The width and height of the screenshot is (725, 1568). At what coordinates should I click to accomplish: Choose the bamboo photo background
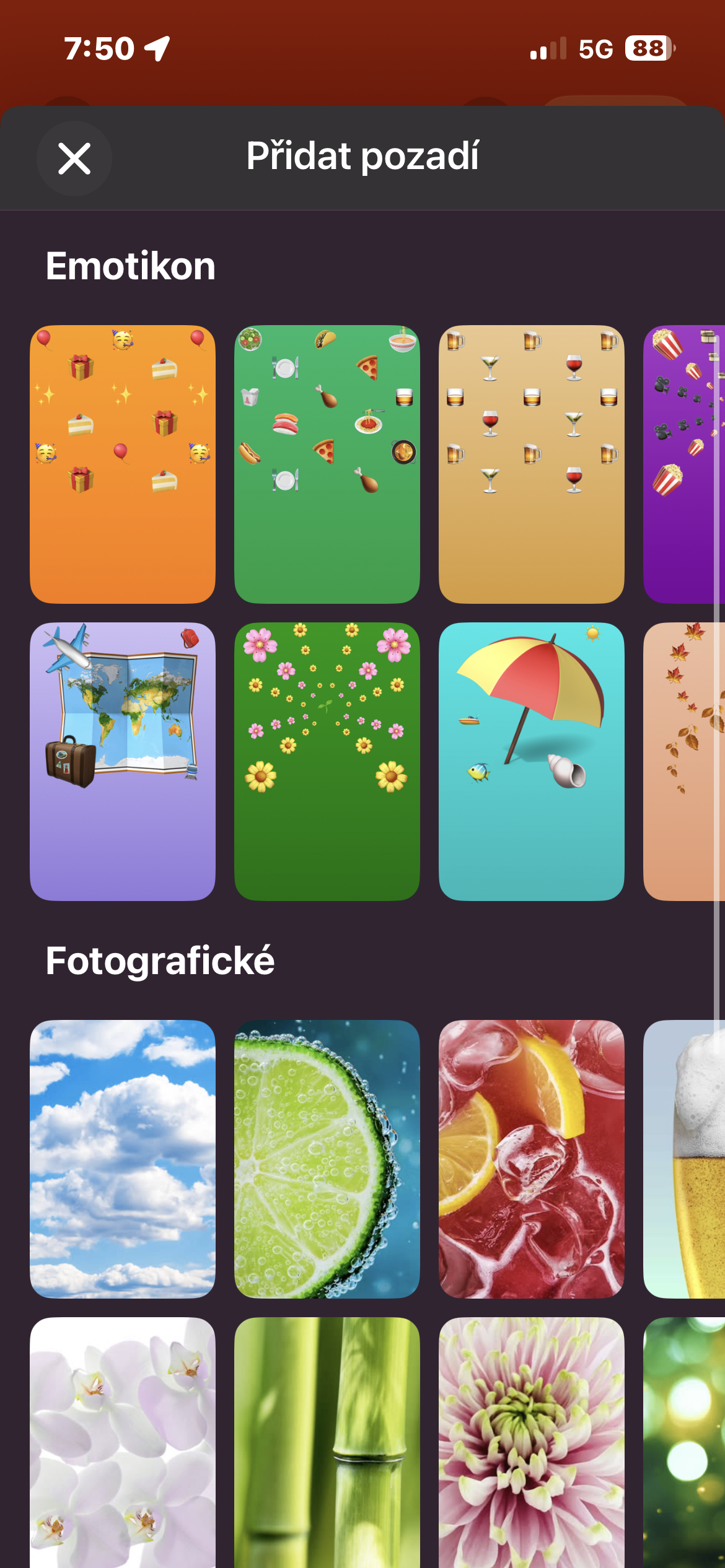[327, 1443]
